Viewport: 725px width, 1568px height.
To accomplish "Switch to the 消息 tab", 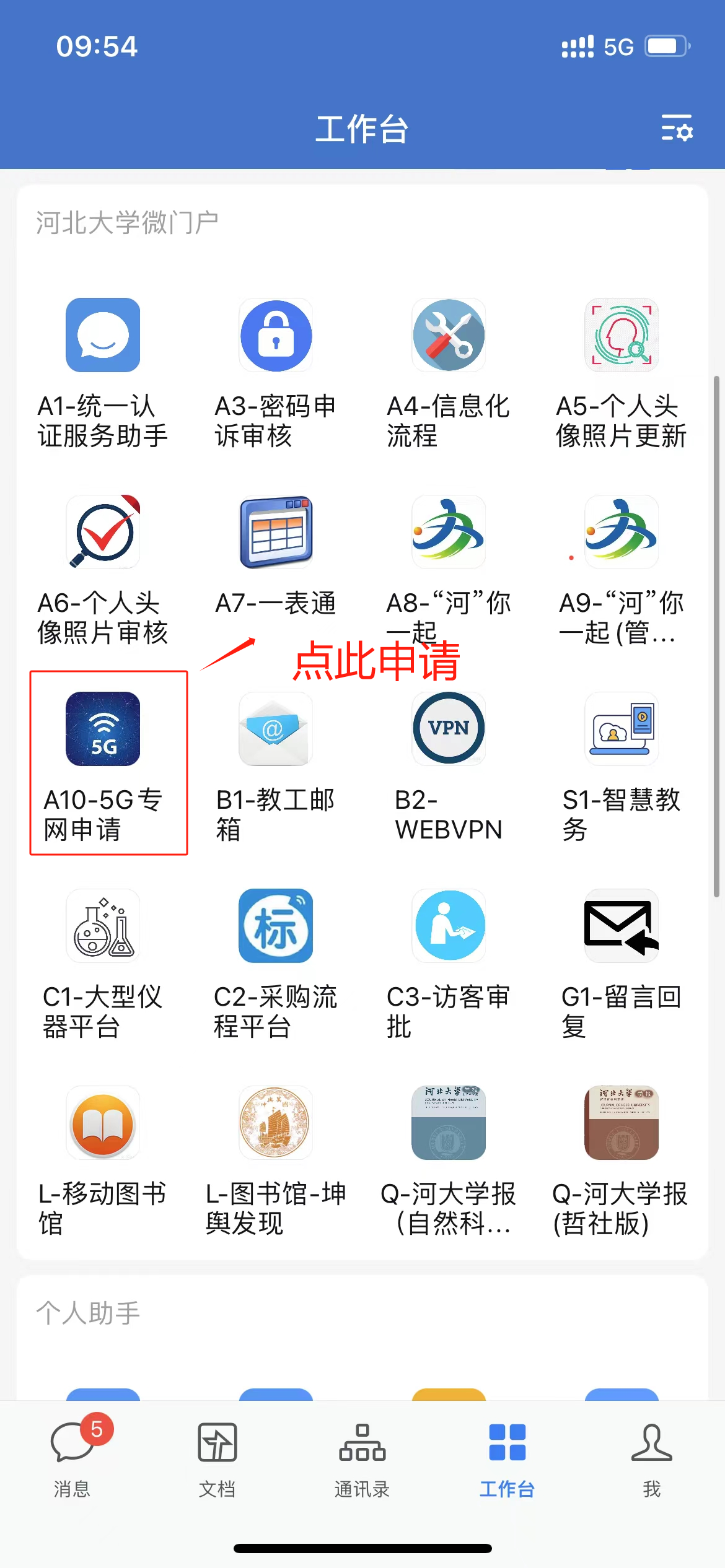I will [x=72, y=1457].
